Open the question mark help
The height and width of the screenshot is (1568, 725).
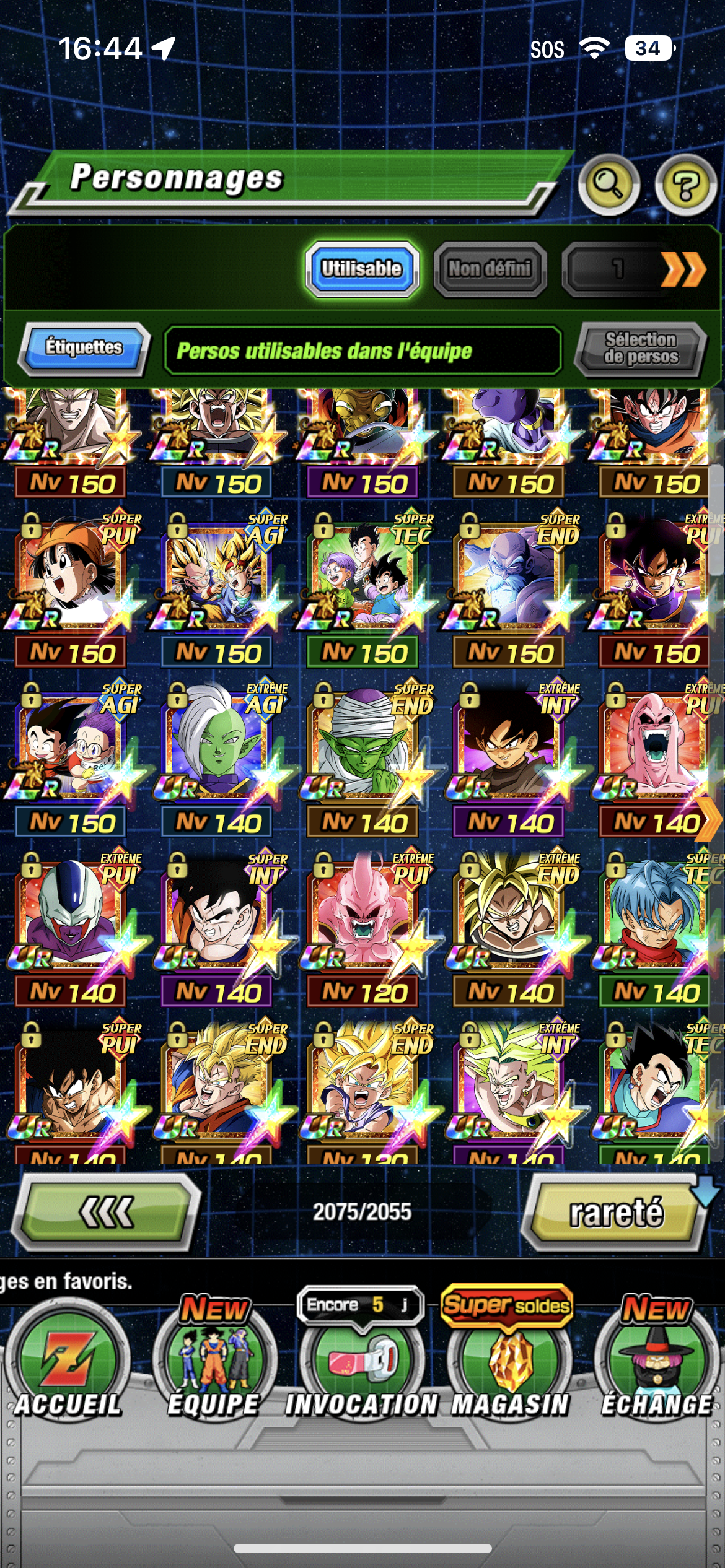click(685, 185)
